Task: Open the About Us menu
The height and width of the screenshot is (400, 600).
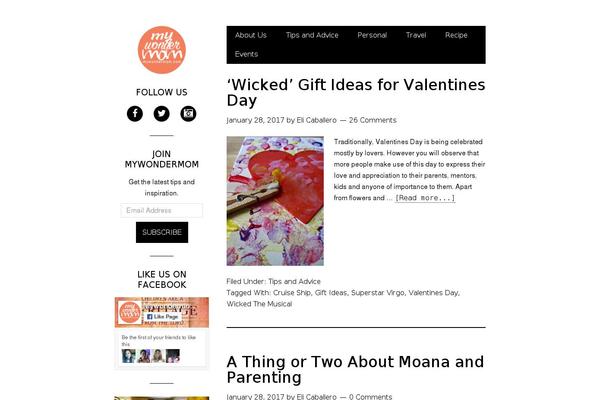Action: click(250, 35)
